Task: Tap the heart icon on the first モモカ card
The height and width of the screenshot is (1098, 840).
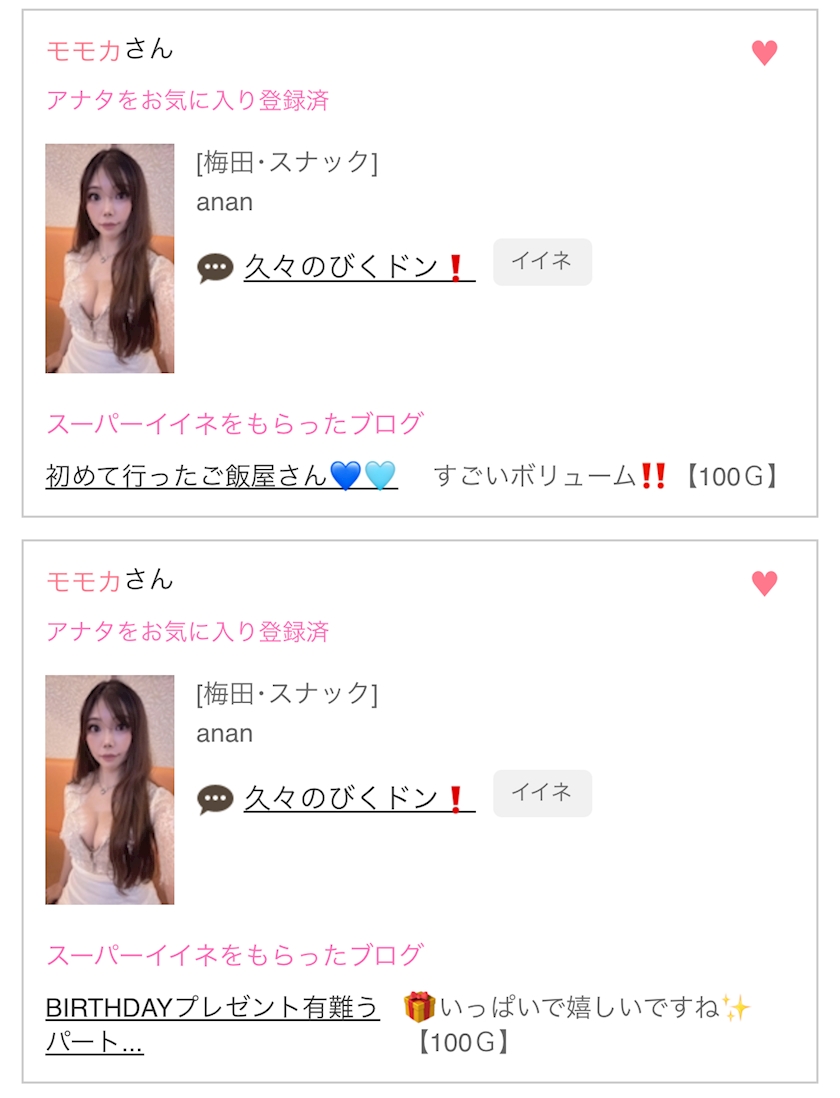Action: [764, 53]
